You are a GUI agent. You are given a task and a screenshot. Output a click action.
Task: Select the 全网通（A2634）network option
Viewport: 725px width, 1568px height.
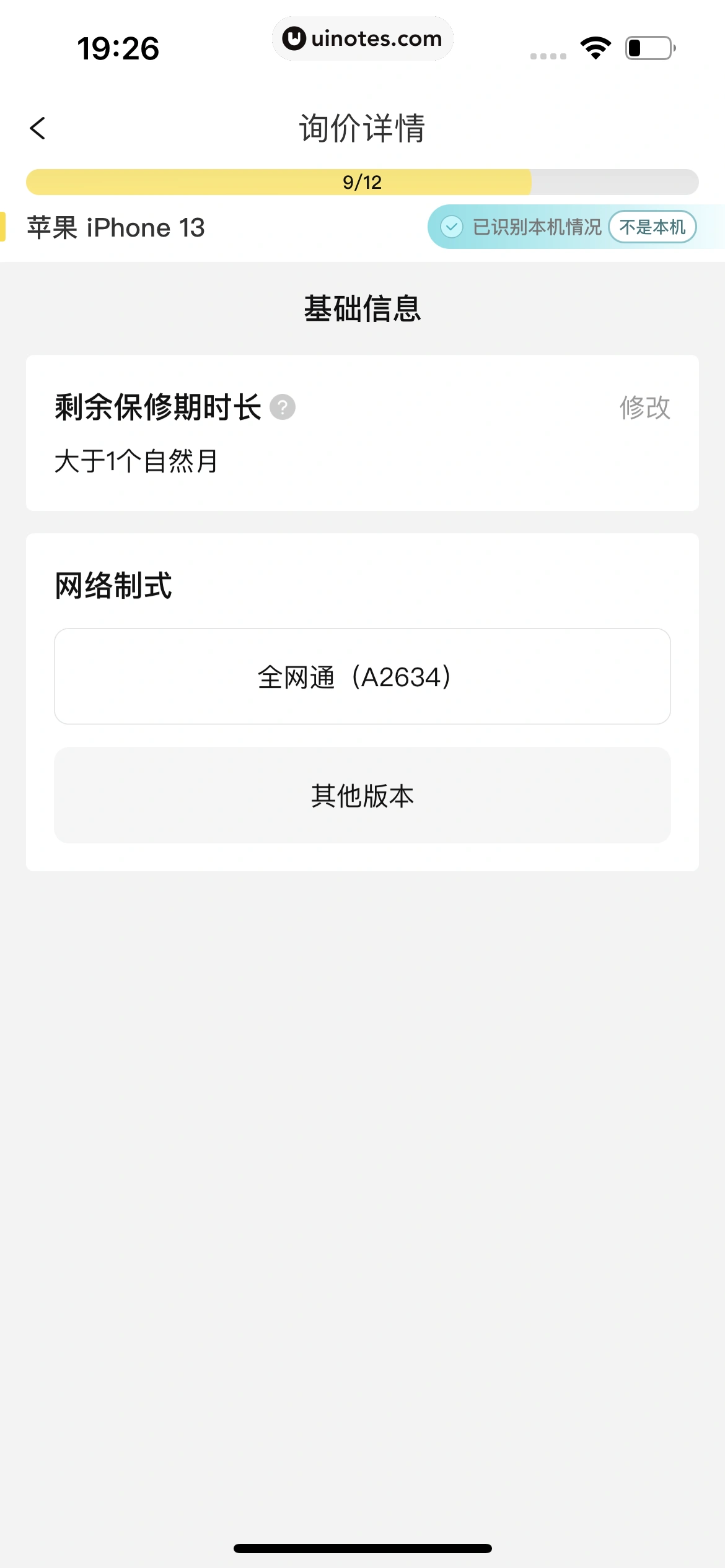(362, 676)
